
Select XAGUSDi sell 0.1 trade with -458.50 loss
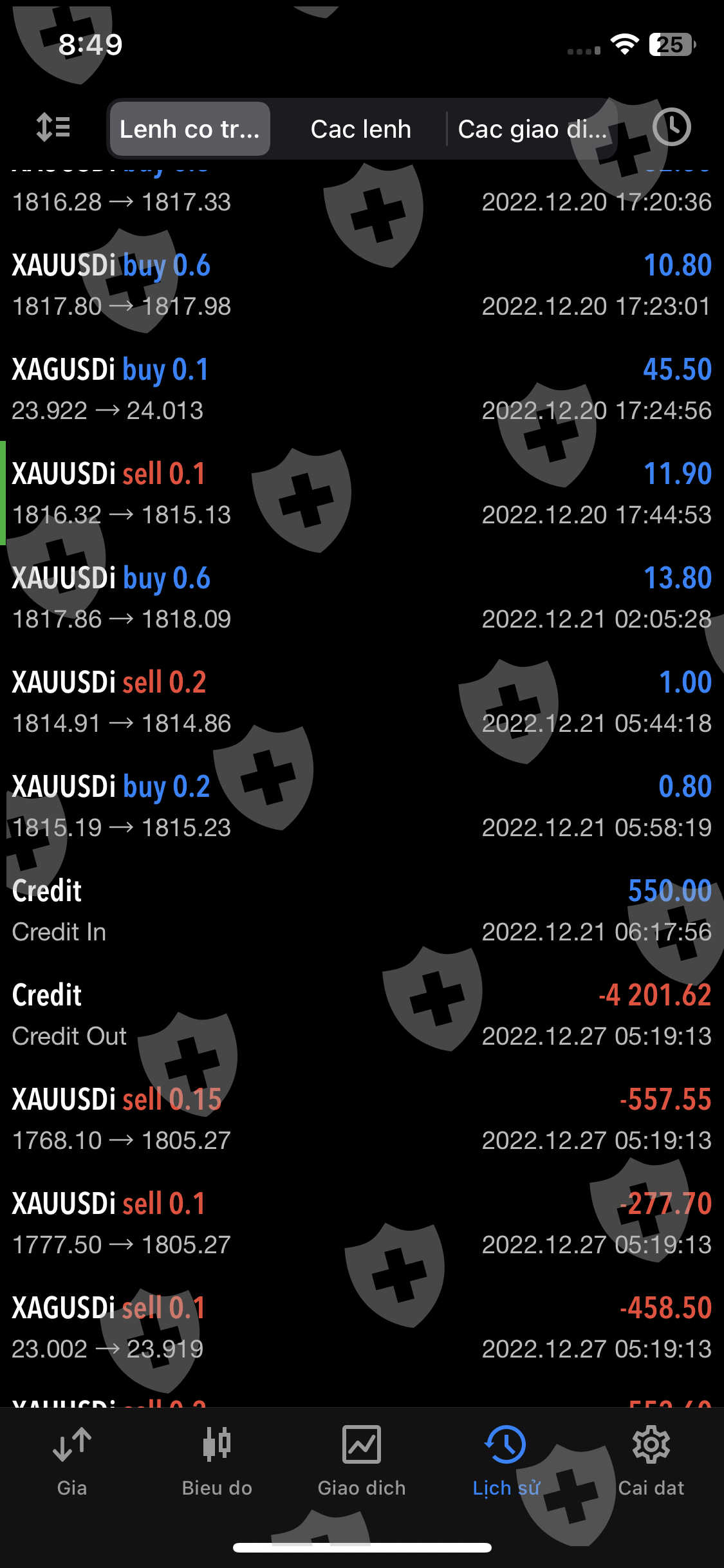point(362,1327)
